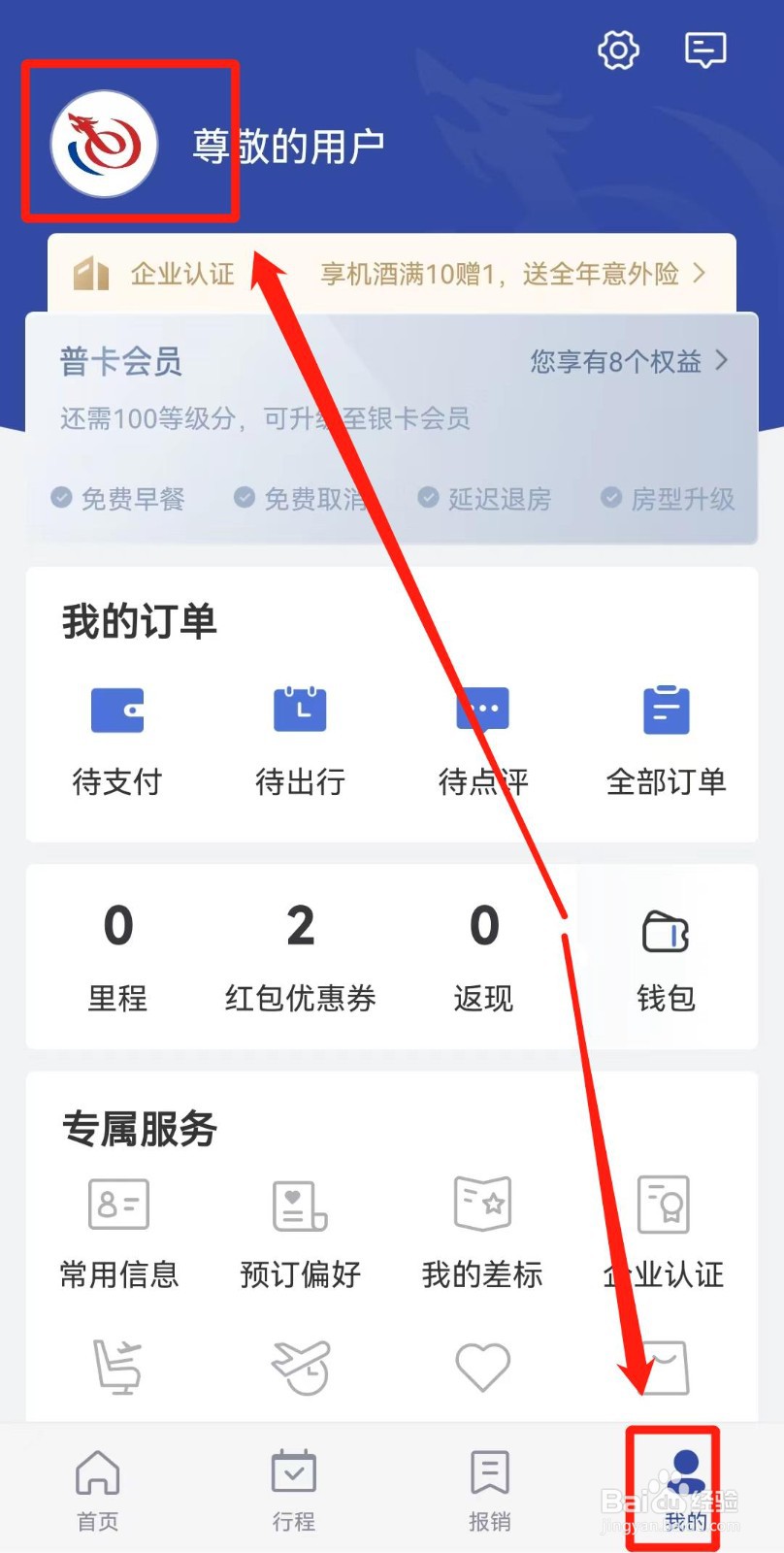This screenshot has height=1553, width=784.
Task: Select the heart favorites icon
Action: (x=482, y=1366)
